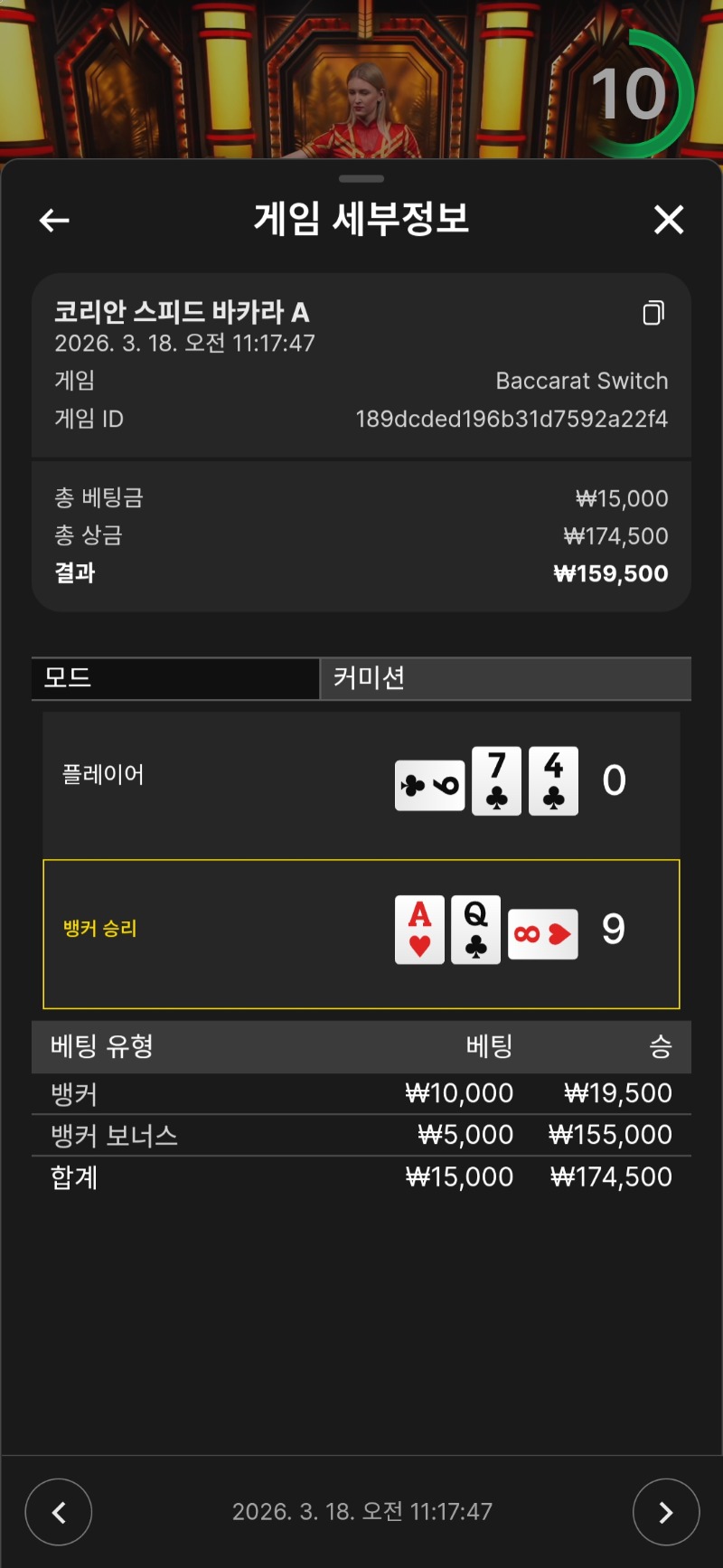Go to the previous game record

(x=59, y=1511)
